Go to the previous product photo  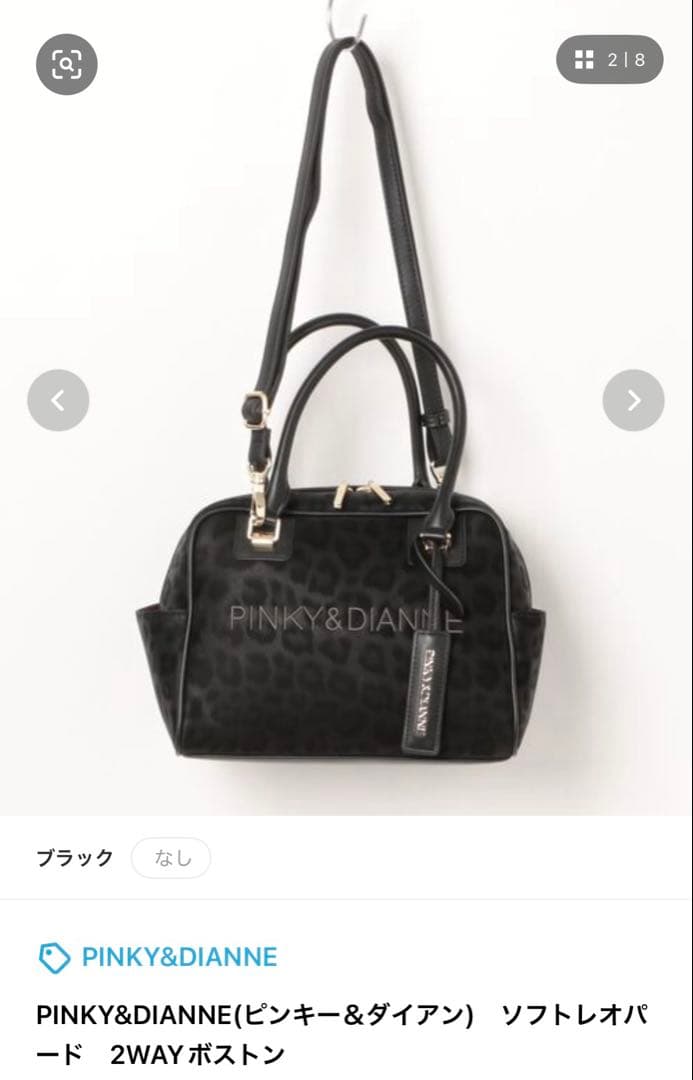click(58, 400)
